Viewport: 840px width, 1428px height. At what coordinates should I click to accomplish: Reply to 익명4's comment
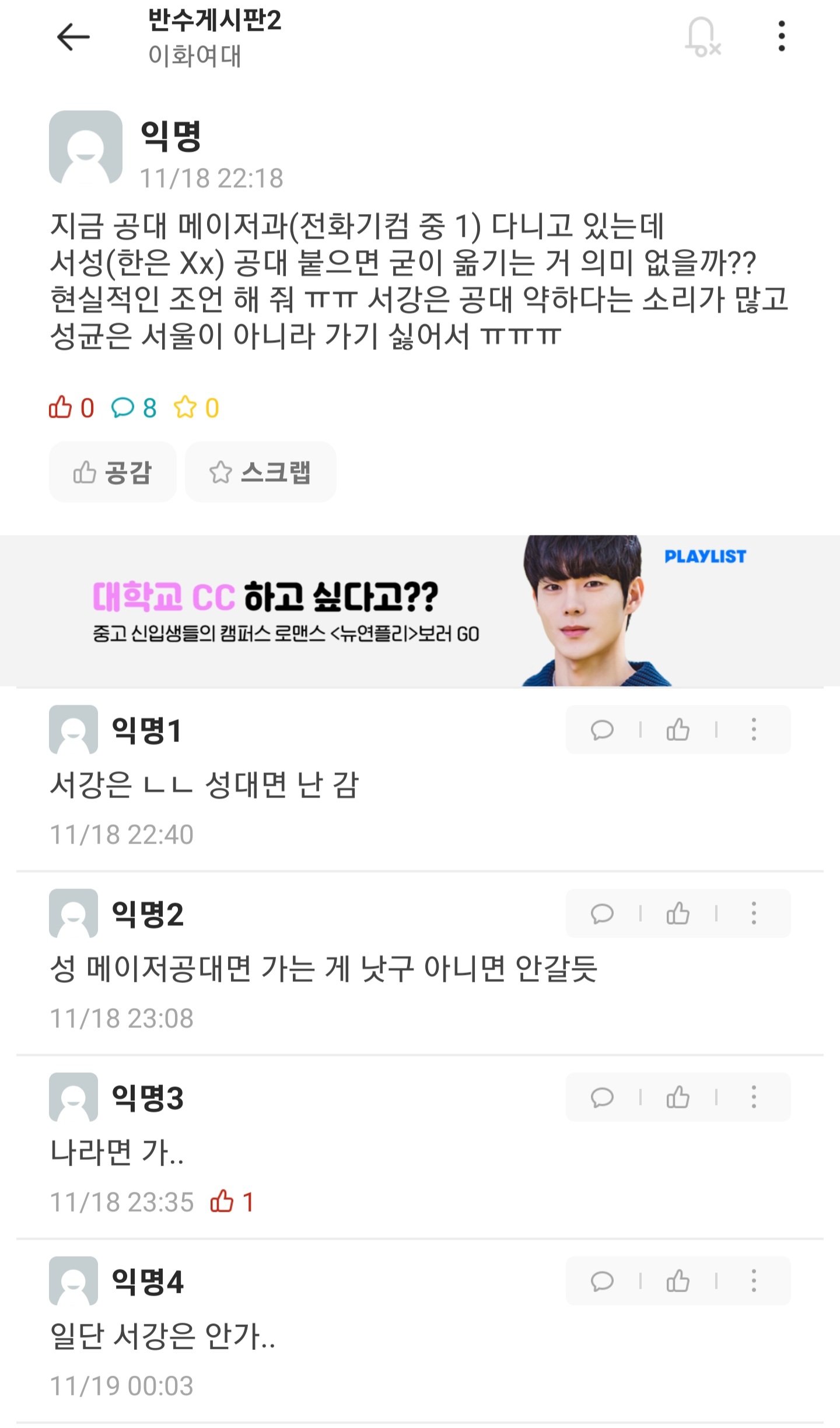click(602, 1281)
